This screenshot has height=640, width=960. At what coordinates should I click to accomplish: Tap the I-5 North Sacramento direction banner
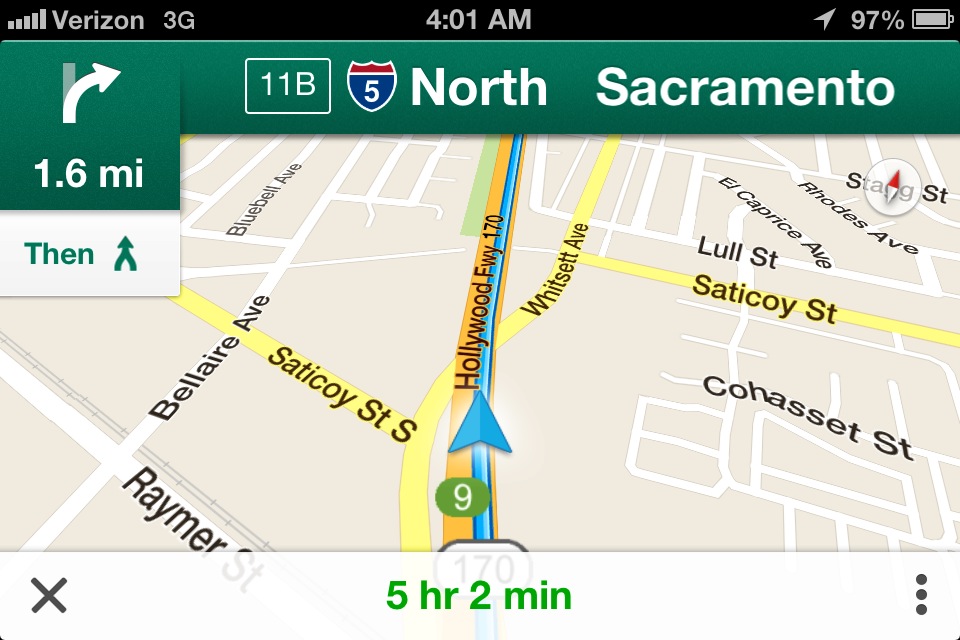tap(570, 88)
